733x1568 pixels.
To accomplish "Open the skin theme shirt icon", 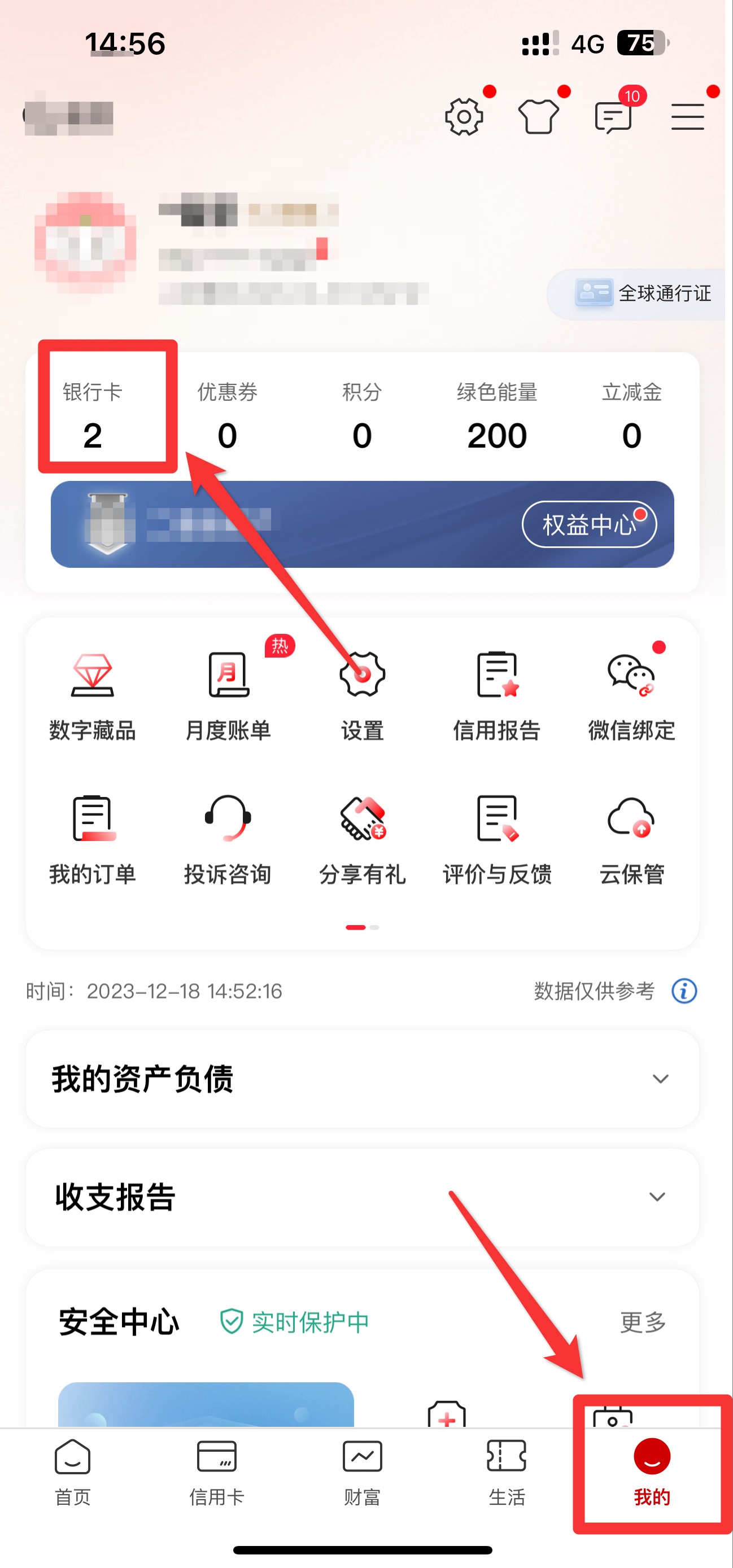I will tap(538, 116).
